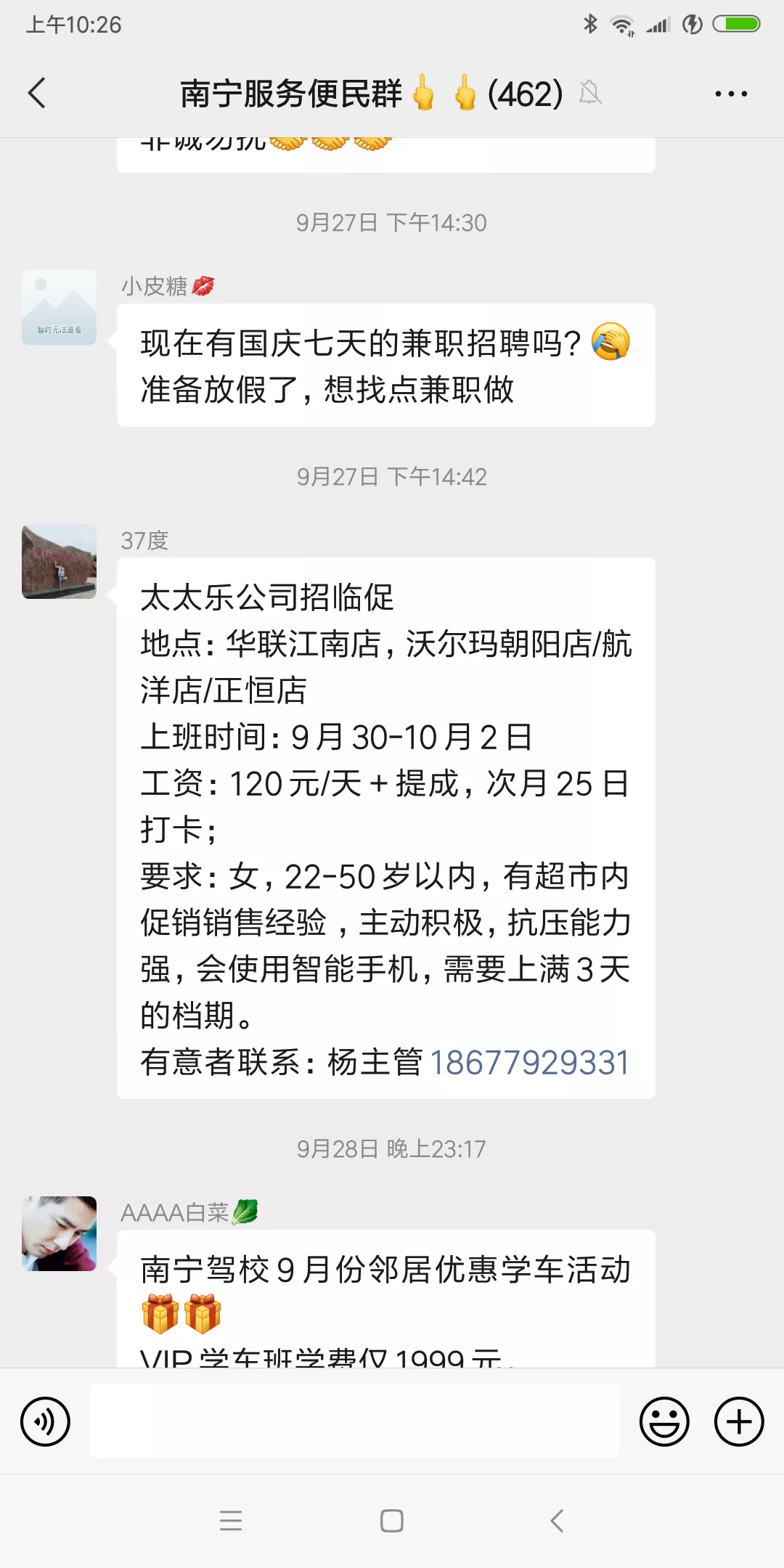Open the system recent apps button
This screenshot has width=784, height=1568.
[231, 1521]
